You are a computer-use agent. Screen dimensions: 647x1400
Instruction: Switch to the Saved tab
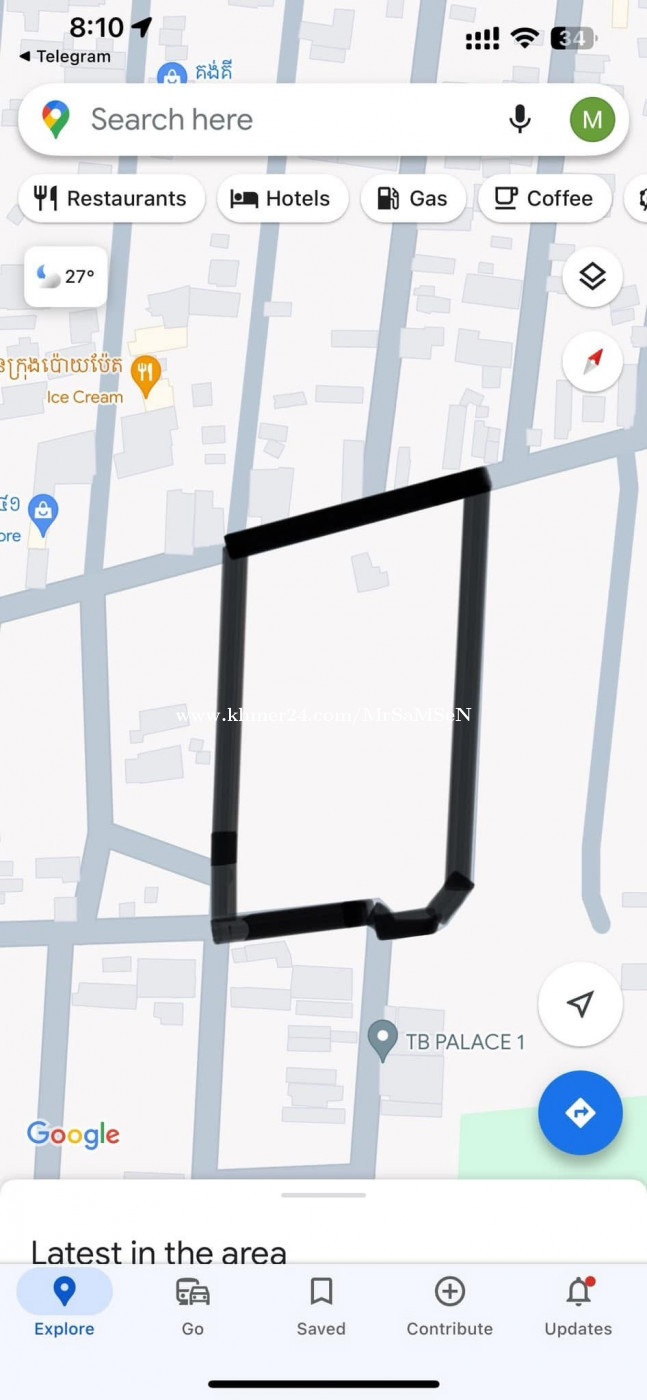tap(321, 1307)
